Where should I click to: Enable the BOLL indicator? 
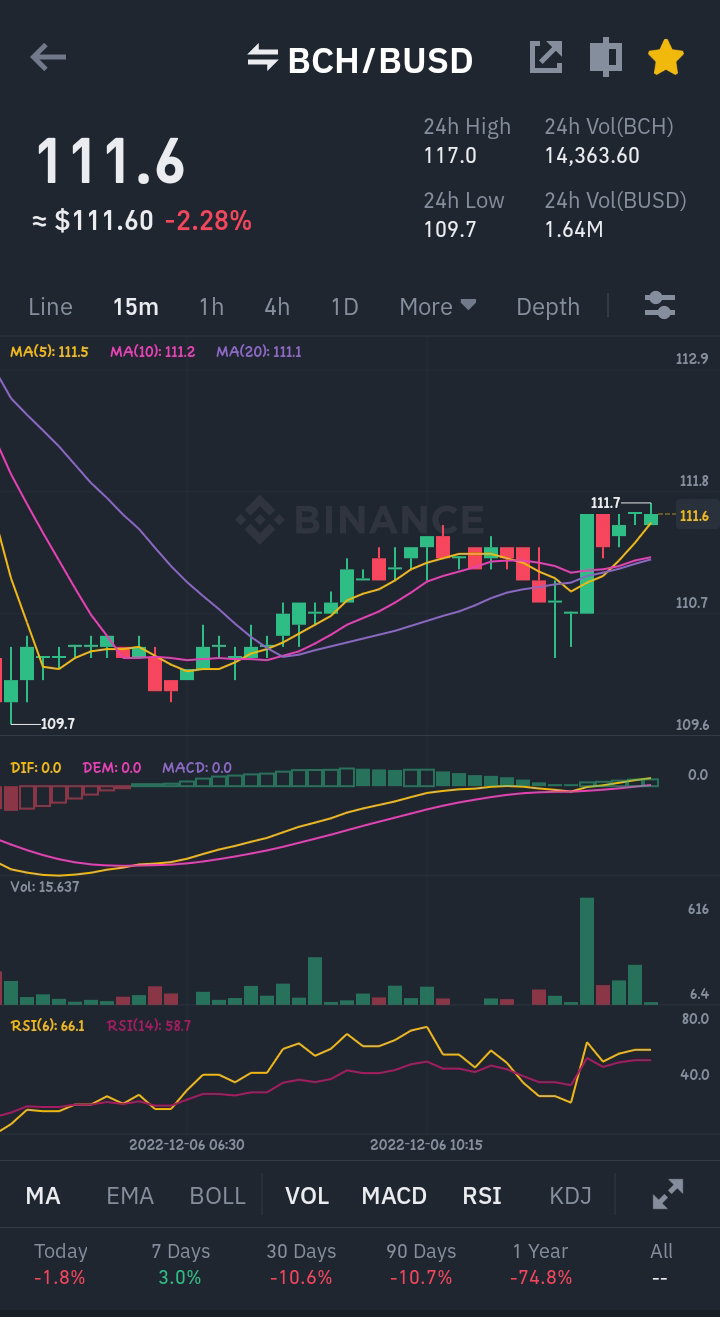(217, 1196)
